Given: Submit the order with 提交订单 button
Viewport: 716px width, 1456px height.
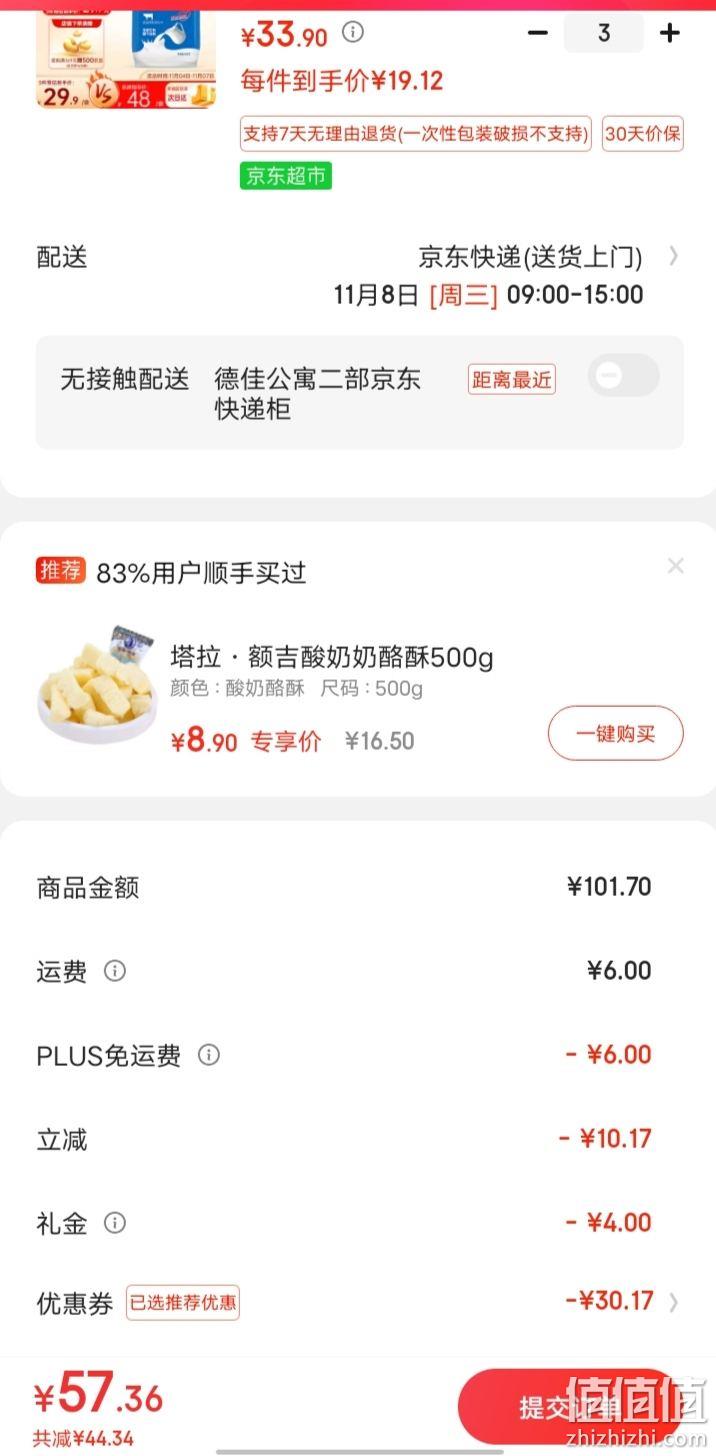Looking at the screenshot, I should [570, 1407].
